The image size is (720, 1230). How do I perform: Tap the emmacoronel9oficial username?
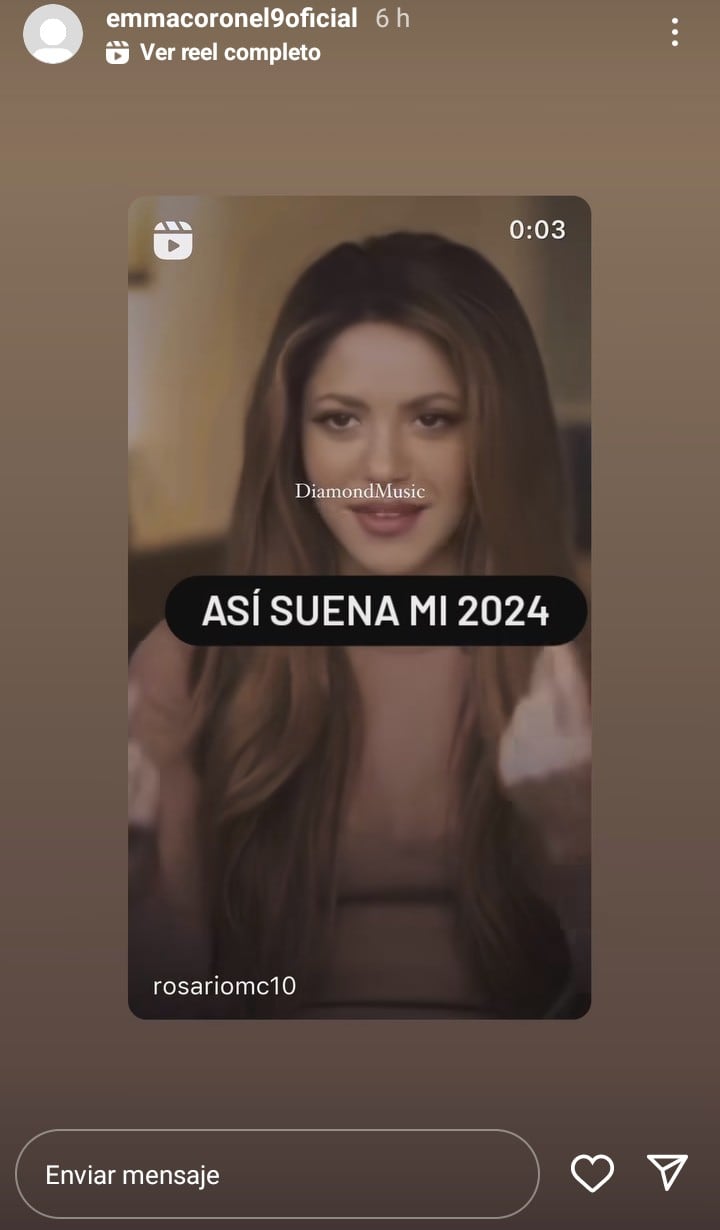(x=231, y=18)
